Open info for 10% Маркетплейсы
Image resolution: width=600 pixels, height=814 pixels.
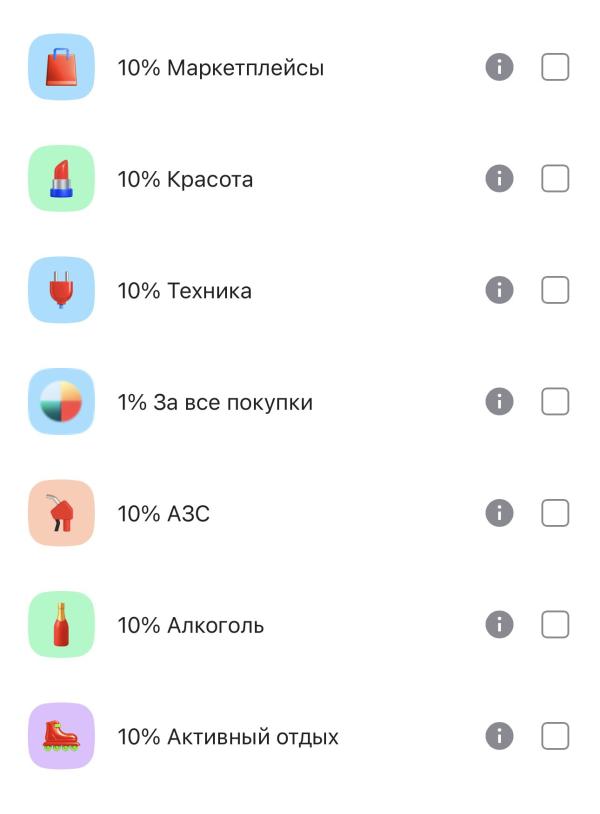click(x=499, y=67)
